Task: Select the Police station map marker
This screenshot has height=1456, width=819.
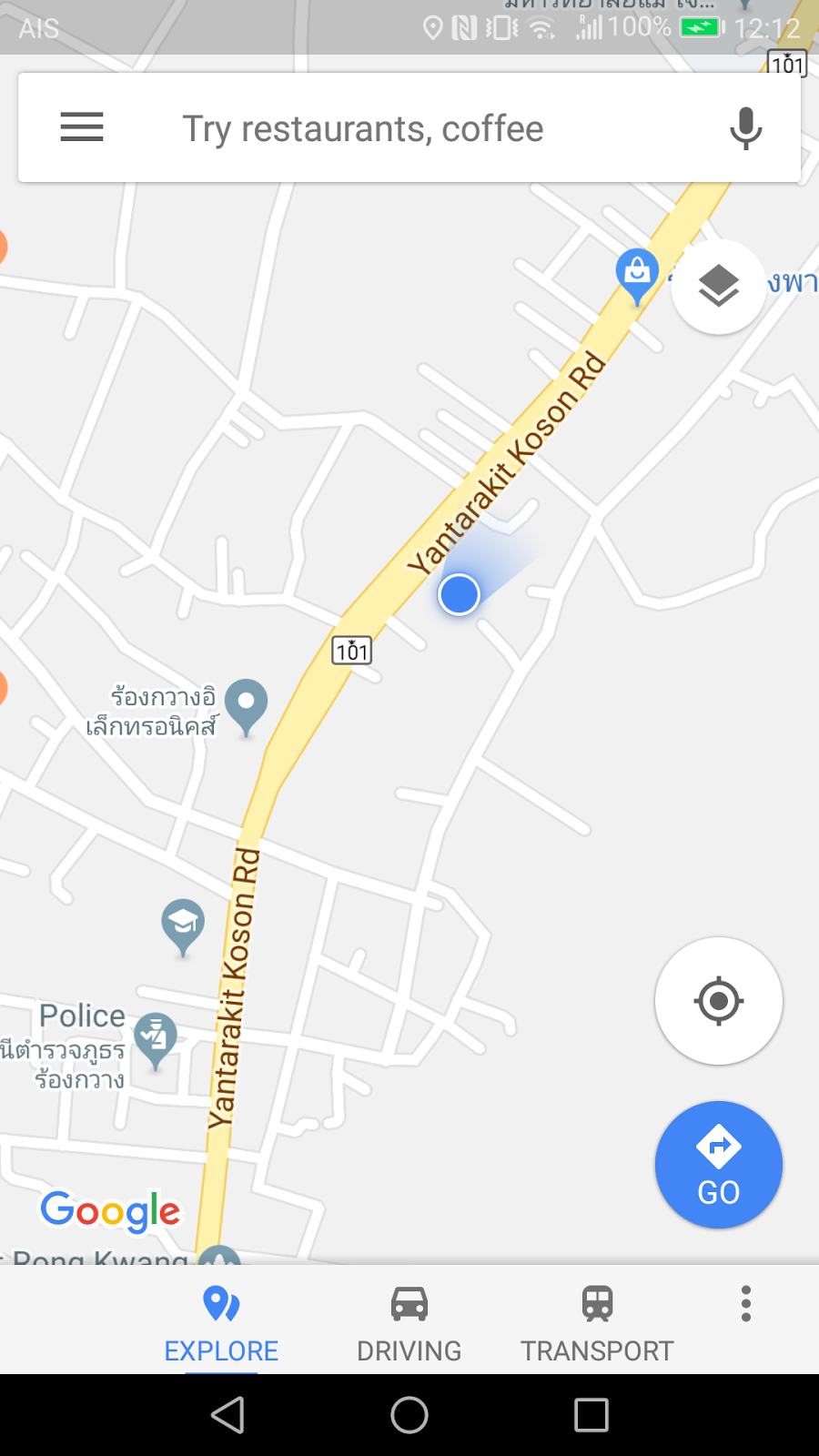Action: tap(156, 1037)
